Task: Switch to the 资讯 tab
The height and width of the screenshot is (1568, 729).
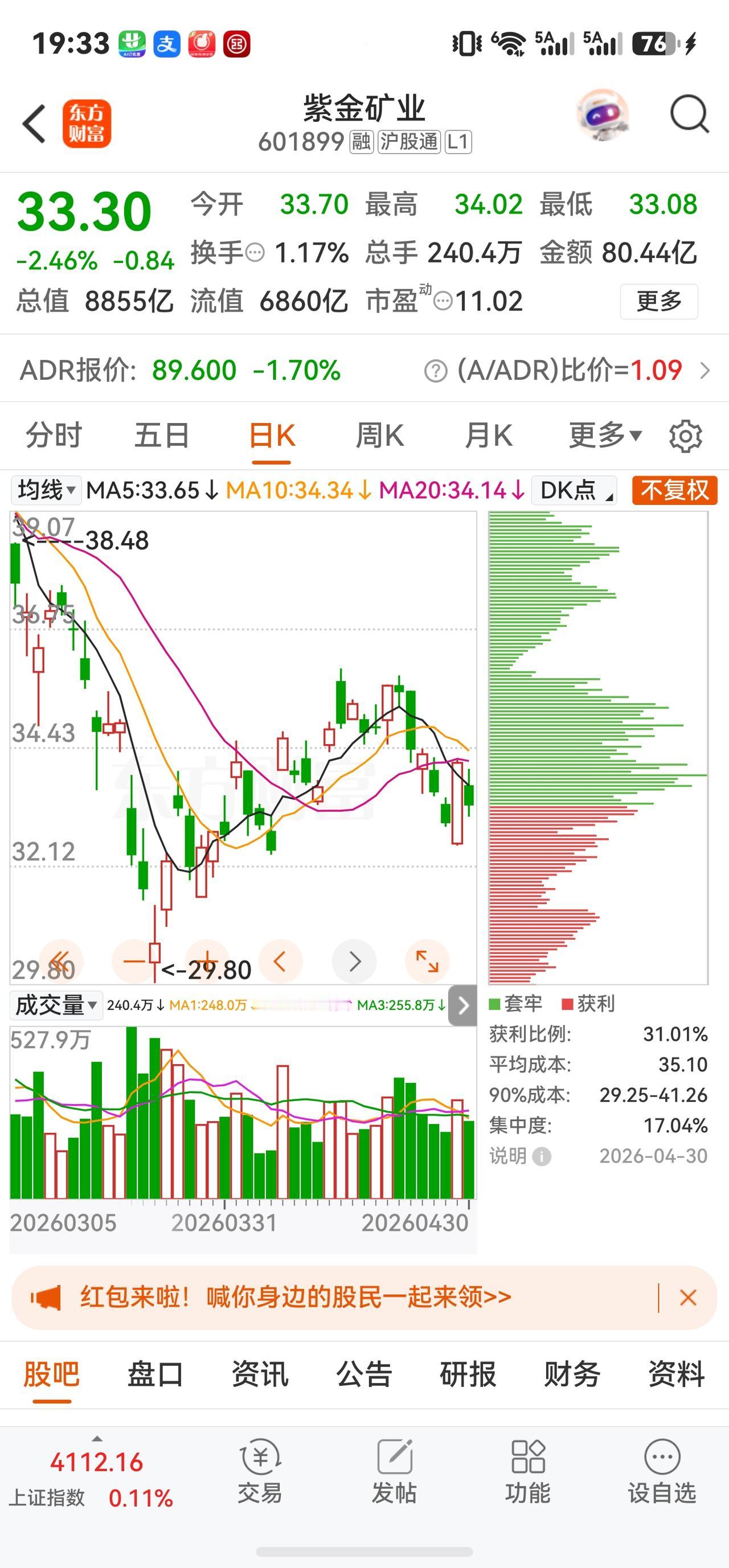Action: point(260,1375)
